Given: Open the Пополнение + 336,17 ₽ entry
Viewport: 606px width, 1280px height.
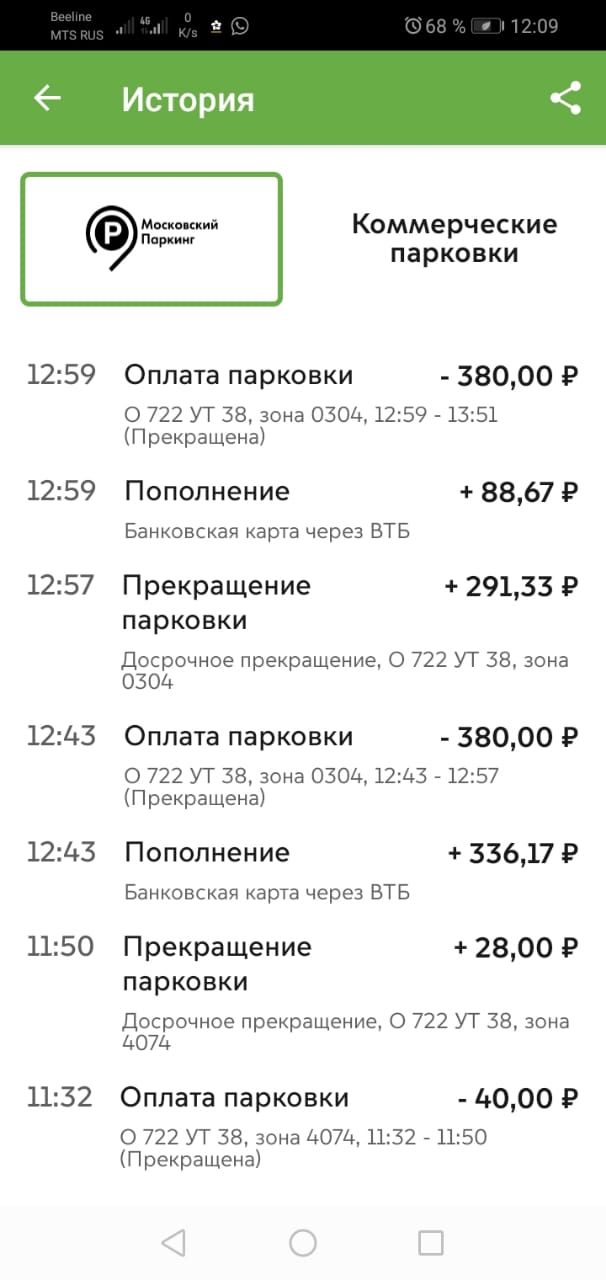Looking at the screenshot, I should pos(303,870).
